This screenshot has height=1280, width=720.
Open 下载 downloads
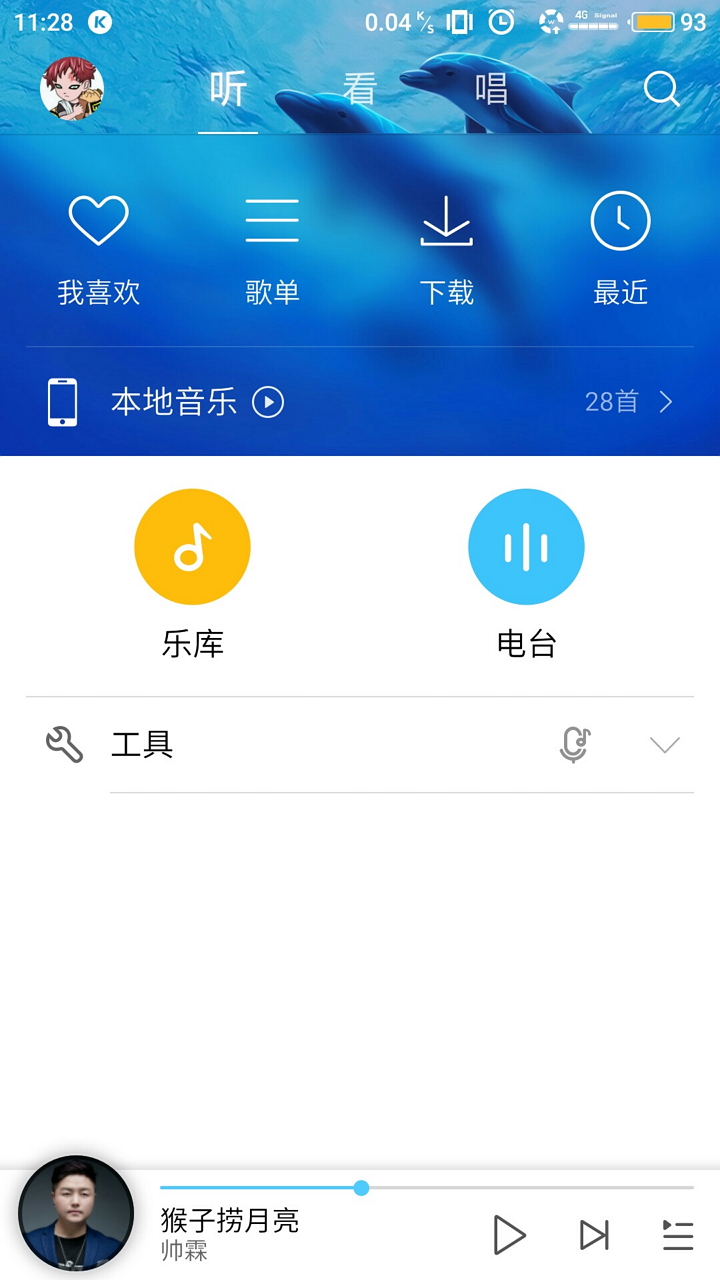click(446, 249)
